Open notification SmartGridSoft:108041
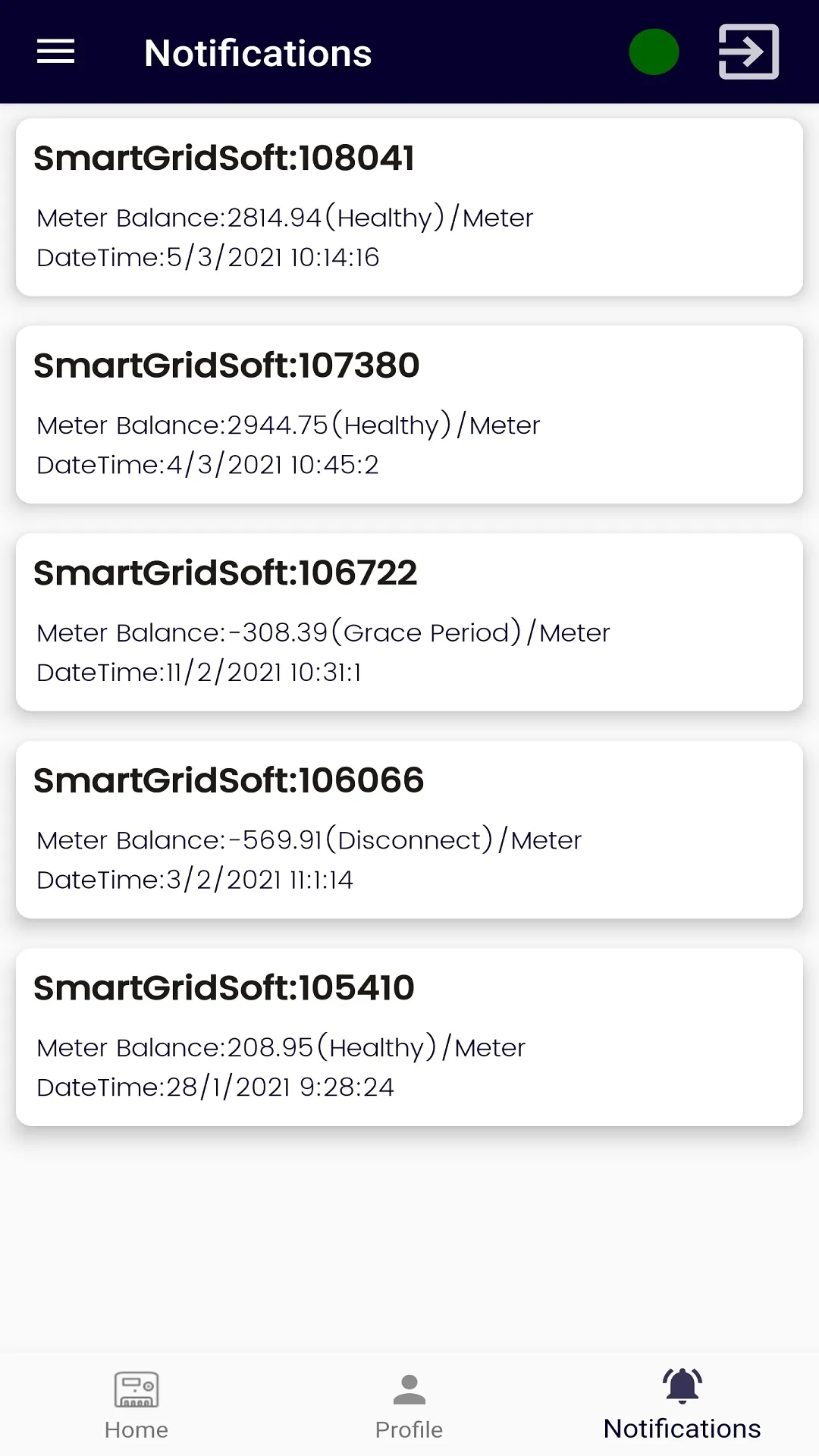This screenshot has height=1456, width=819. [409, 207]
